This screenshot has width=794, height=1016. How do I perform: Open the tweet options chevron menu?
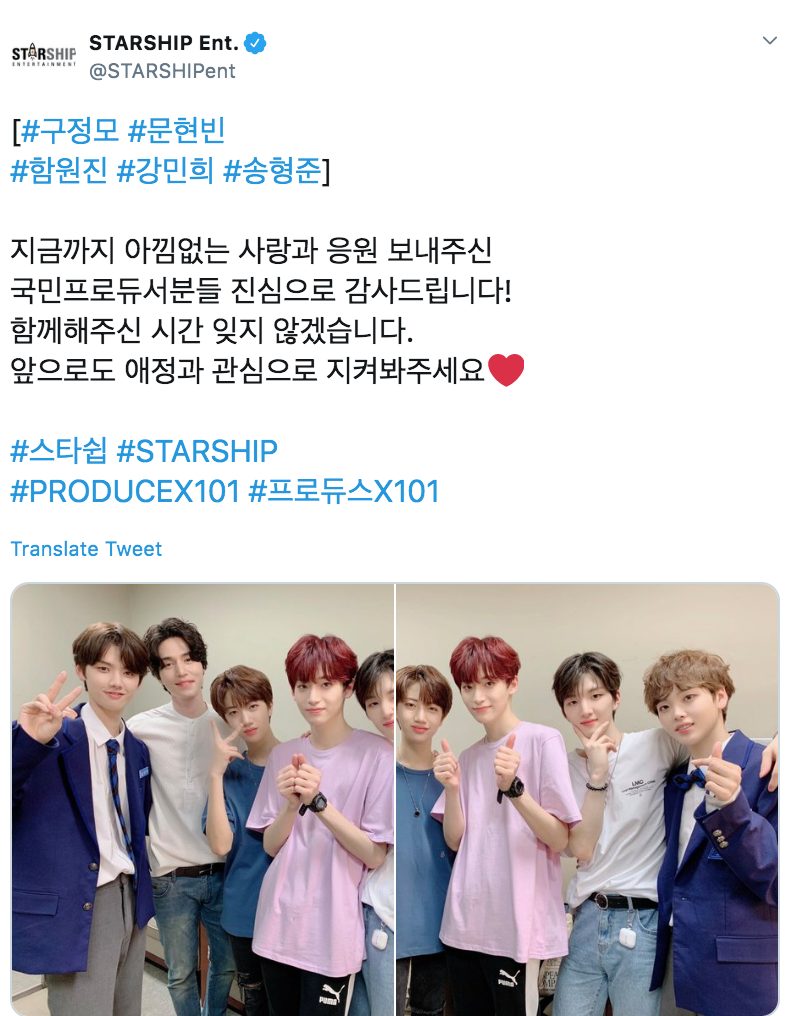pos(769,41)
